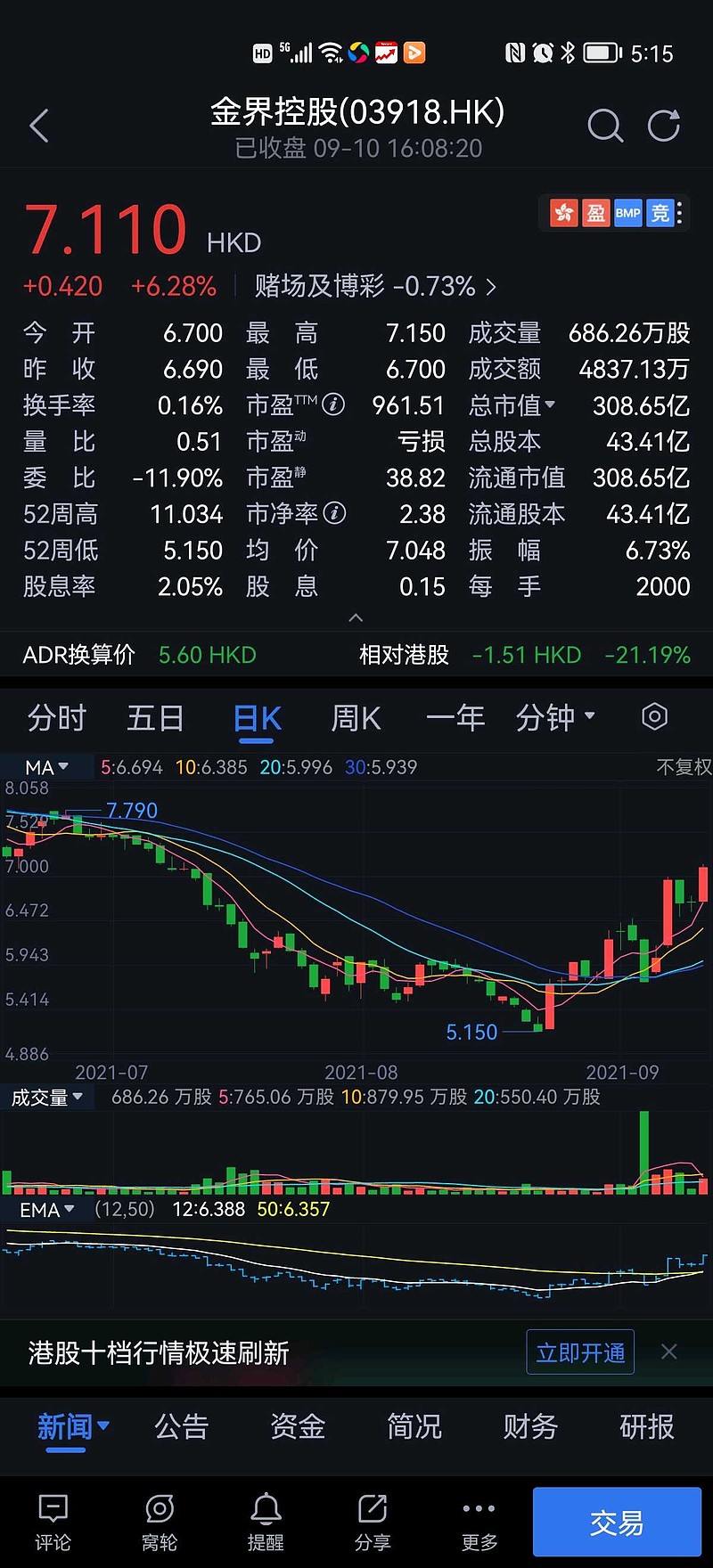Image resolution: width=713 pixels, height=1568 pixels.
Task: Open stock search magnifier icon
Action: click(x=605, y=126)
